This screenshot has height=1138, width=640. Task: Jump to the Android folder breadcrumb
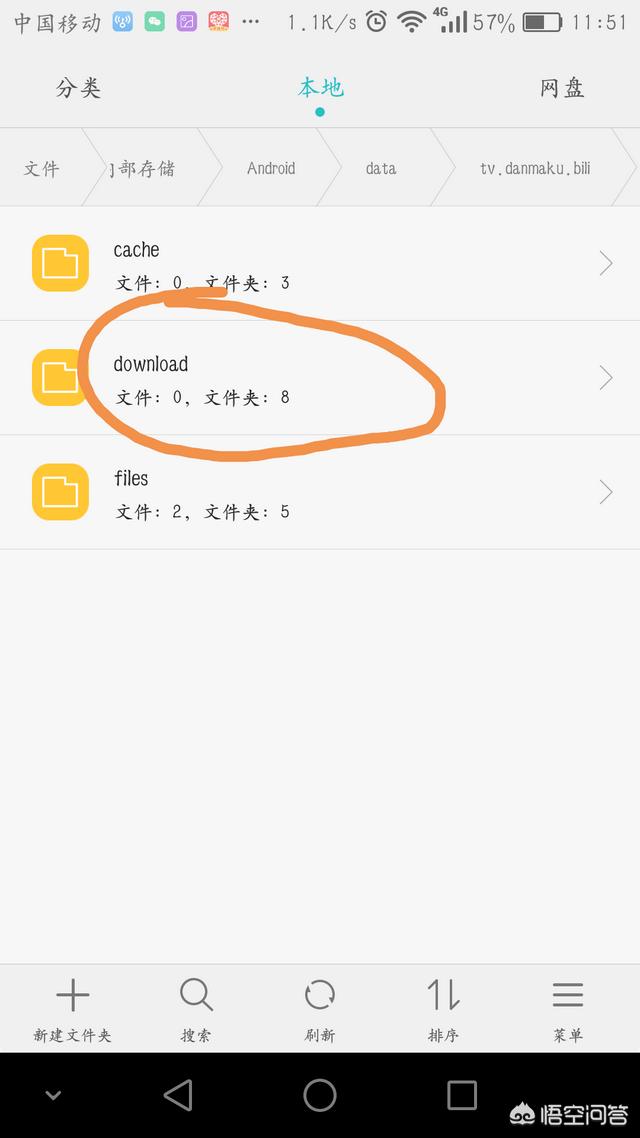click(x=271, y=168)
